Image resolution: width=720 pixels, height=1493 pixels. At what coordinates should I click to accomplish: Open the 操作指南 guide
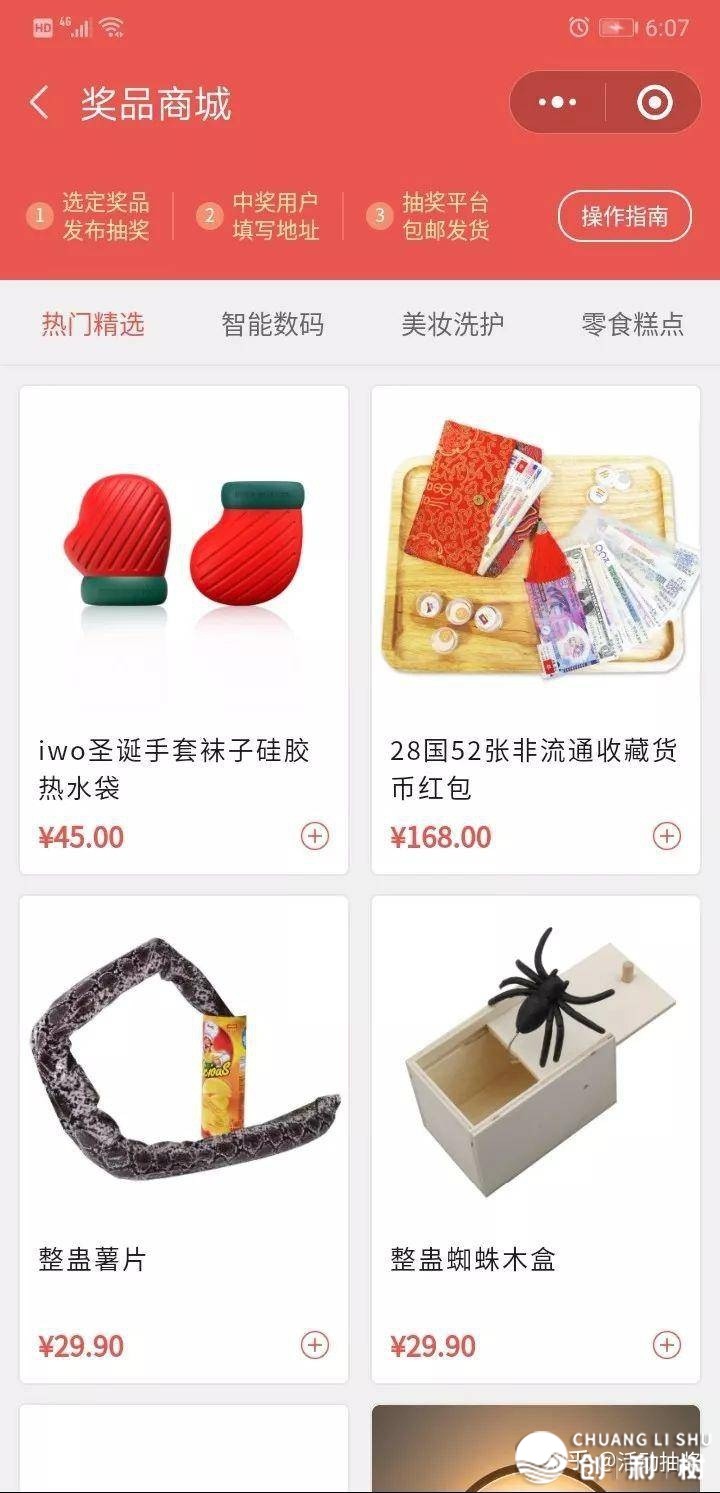pos(624,216)
